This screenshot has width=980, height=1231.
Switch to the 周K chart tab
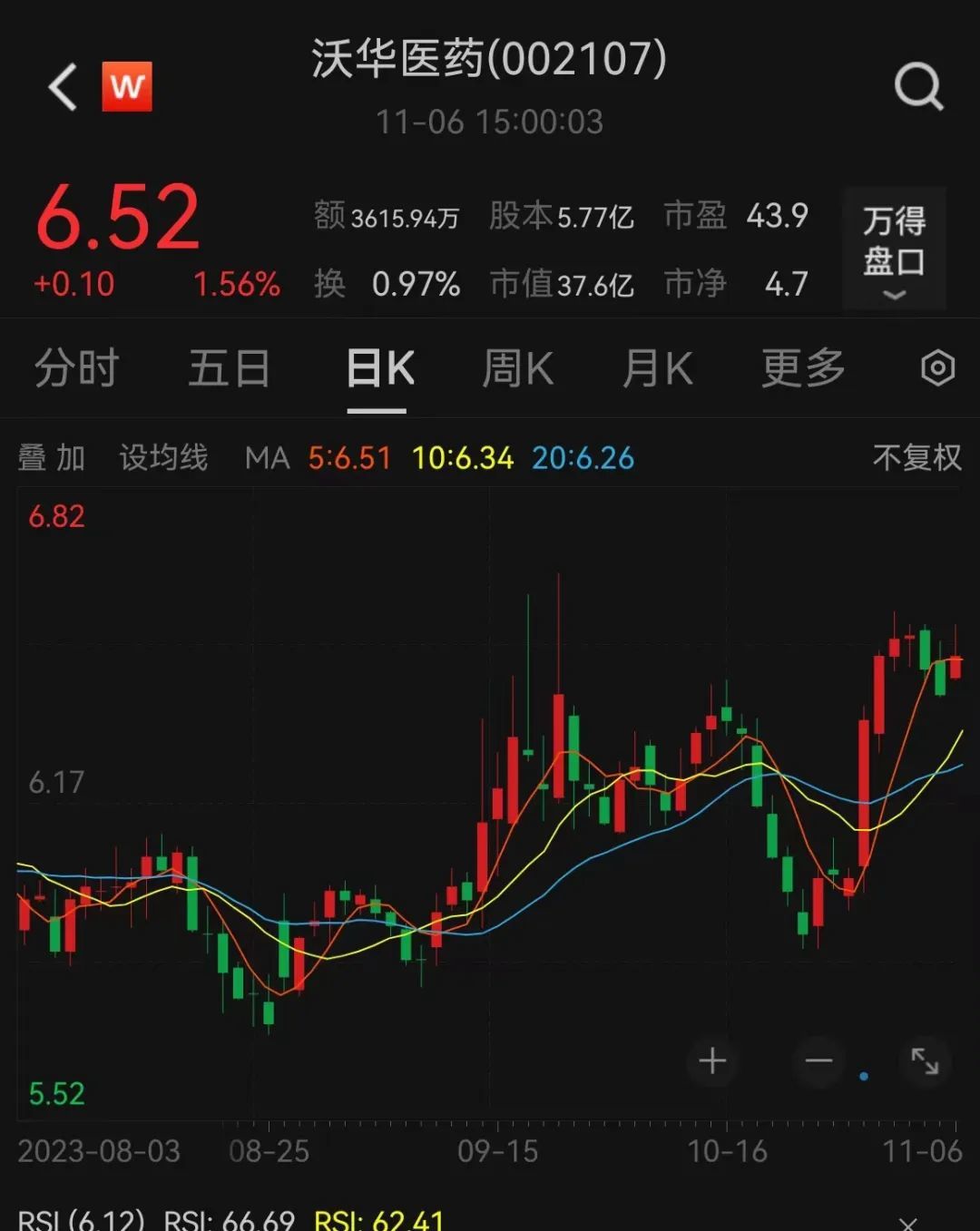click(517, 368)
